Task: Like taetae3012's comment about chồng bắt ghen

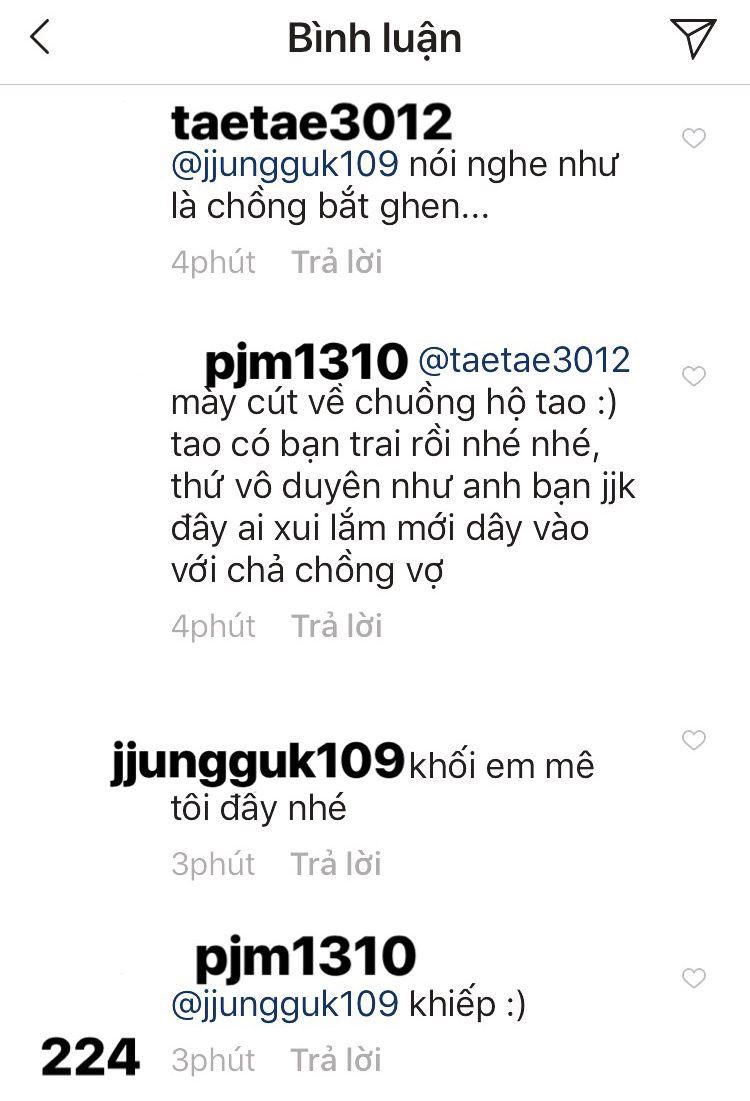Action: click(694, 139)
